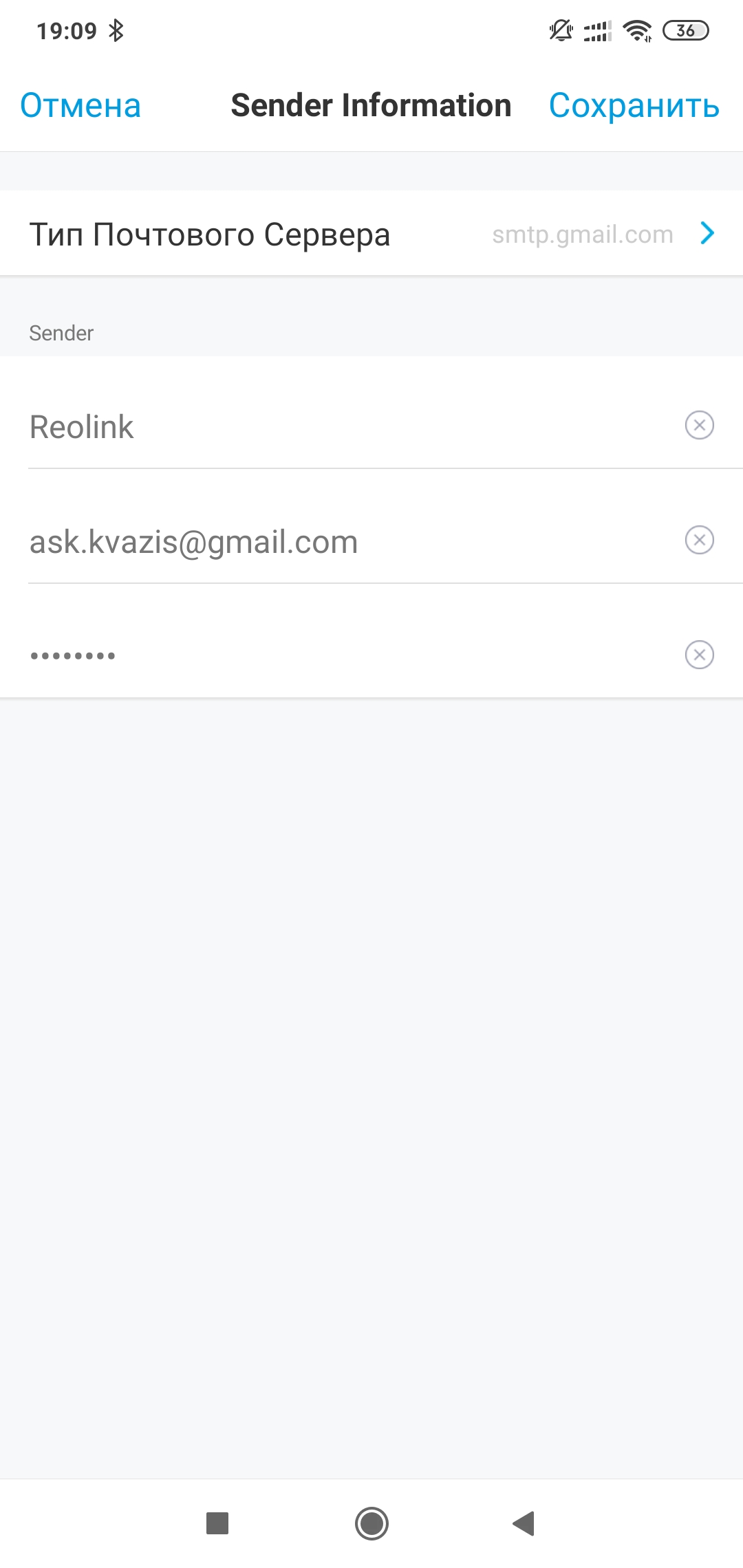Clear the Reolink sender name
The width and height of the screenshot is (743, 1568).
699,425
